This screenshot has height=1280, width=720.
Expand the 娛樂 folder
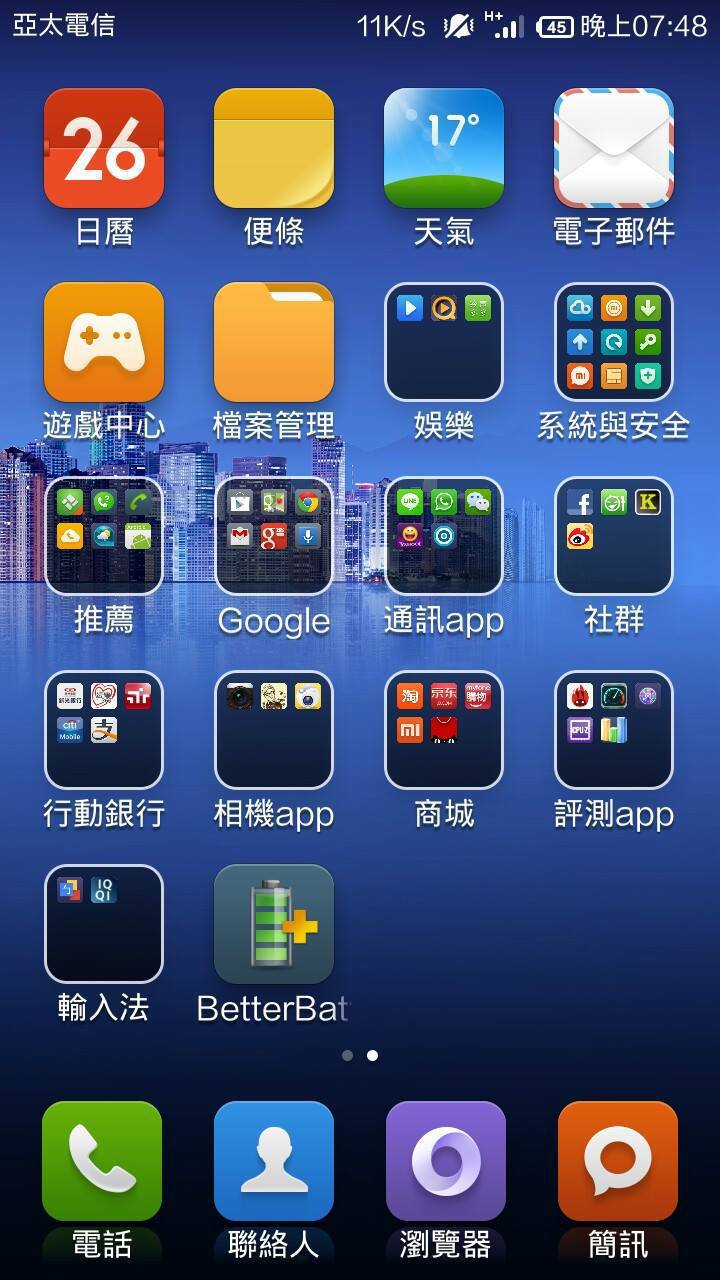coord(444,342)
